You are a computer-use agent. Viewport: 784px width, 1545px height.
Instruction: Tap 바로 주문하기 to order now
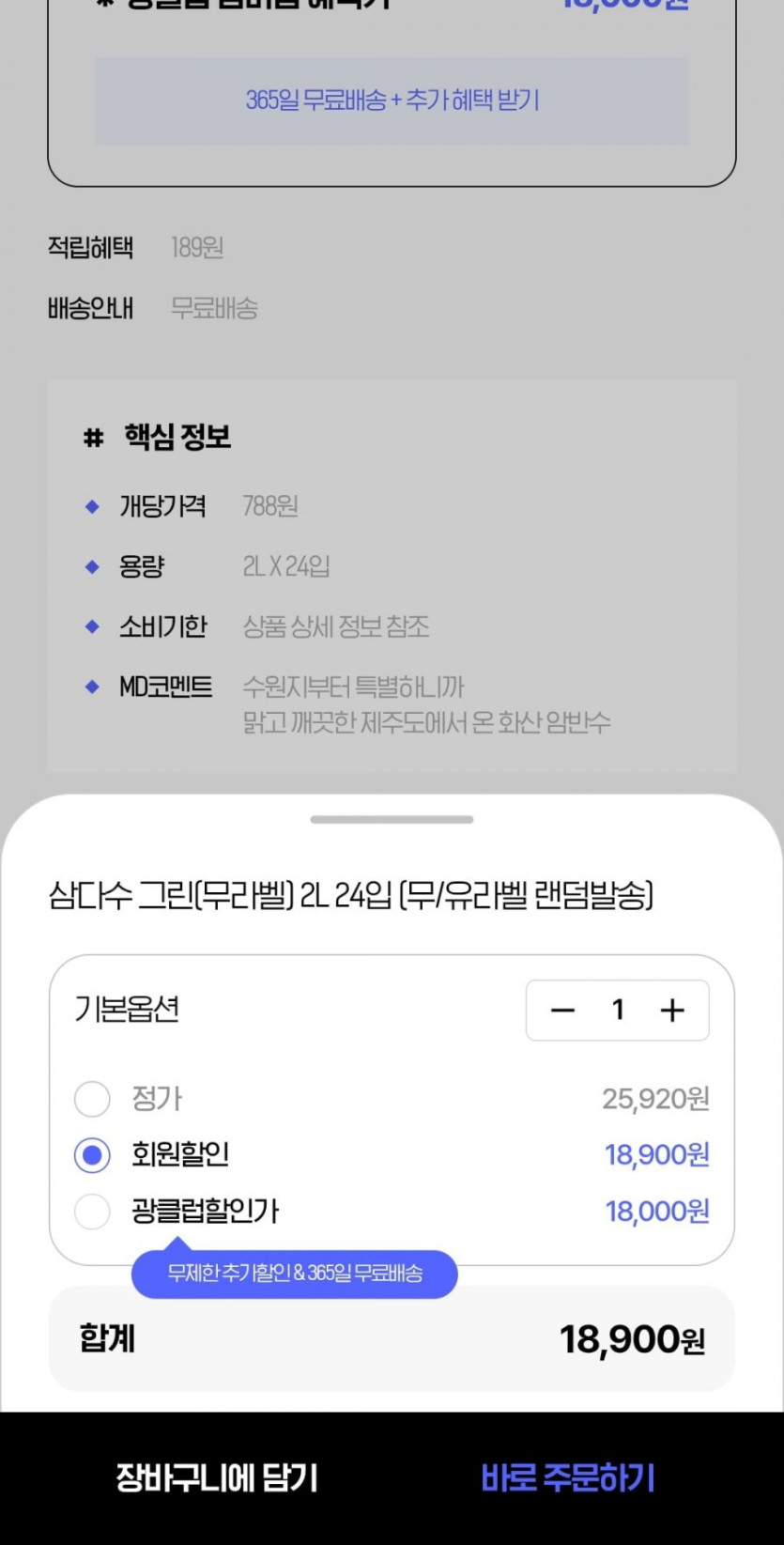(x=567, y=1477)
